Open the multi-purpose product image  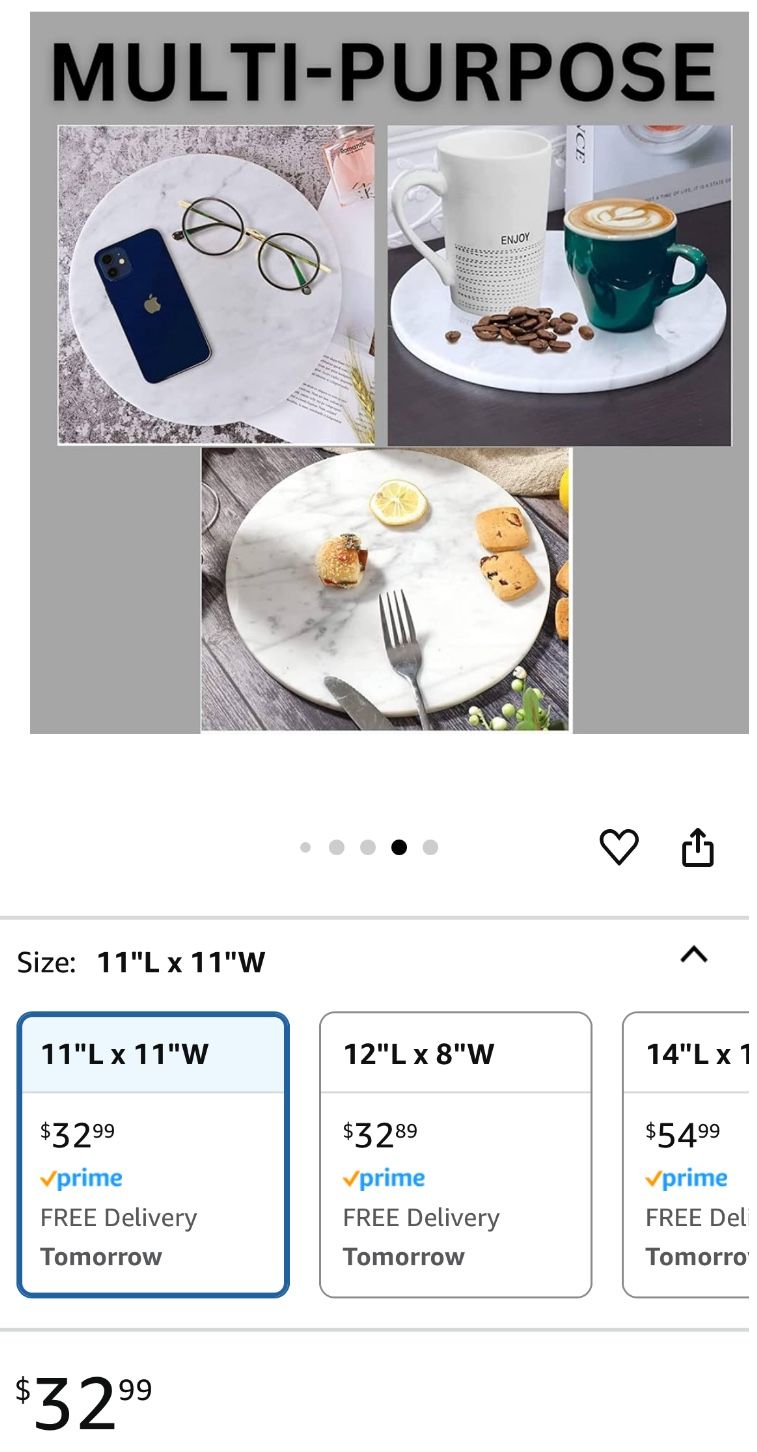tap(389, 373)
